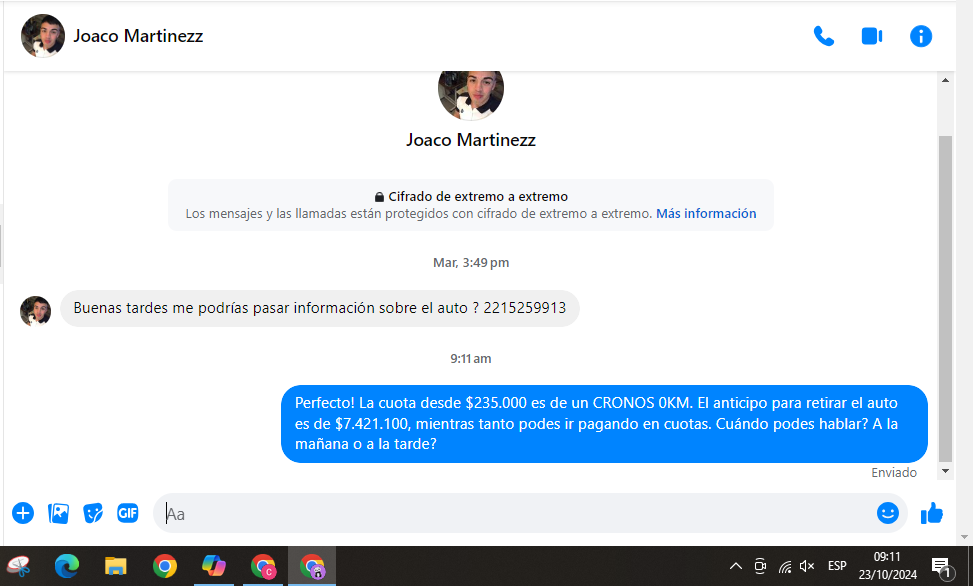Start a video call with Joaco
Screen dimensions: 973x586
pyautogui.click(x=871, y=36)
